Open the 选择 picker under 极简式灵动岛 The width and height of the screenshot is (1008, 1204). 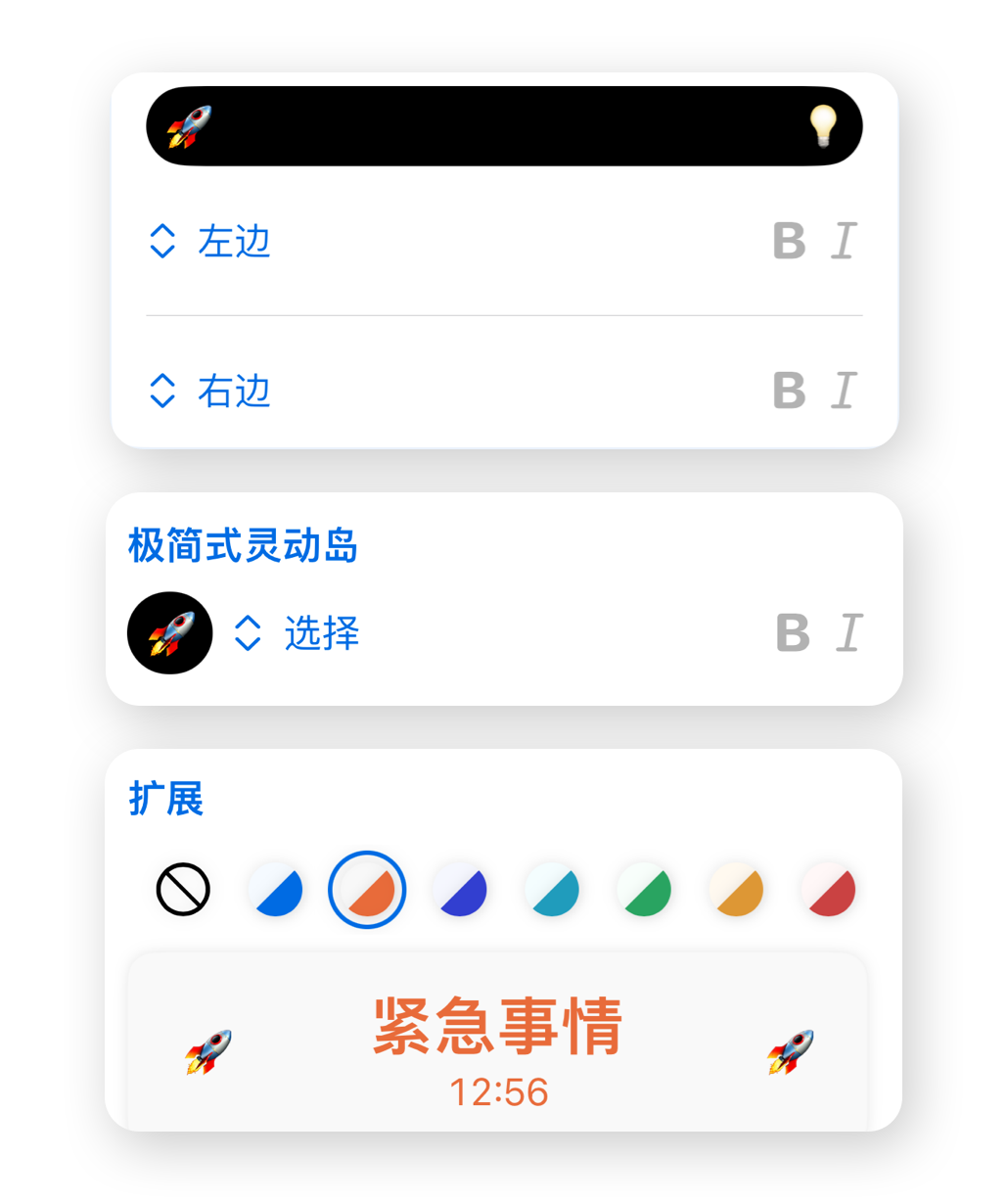[x=298, y=633]
